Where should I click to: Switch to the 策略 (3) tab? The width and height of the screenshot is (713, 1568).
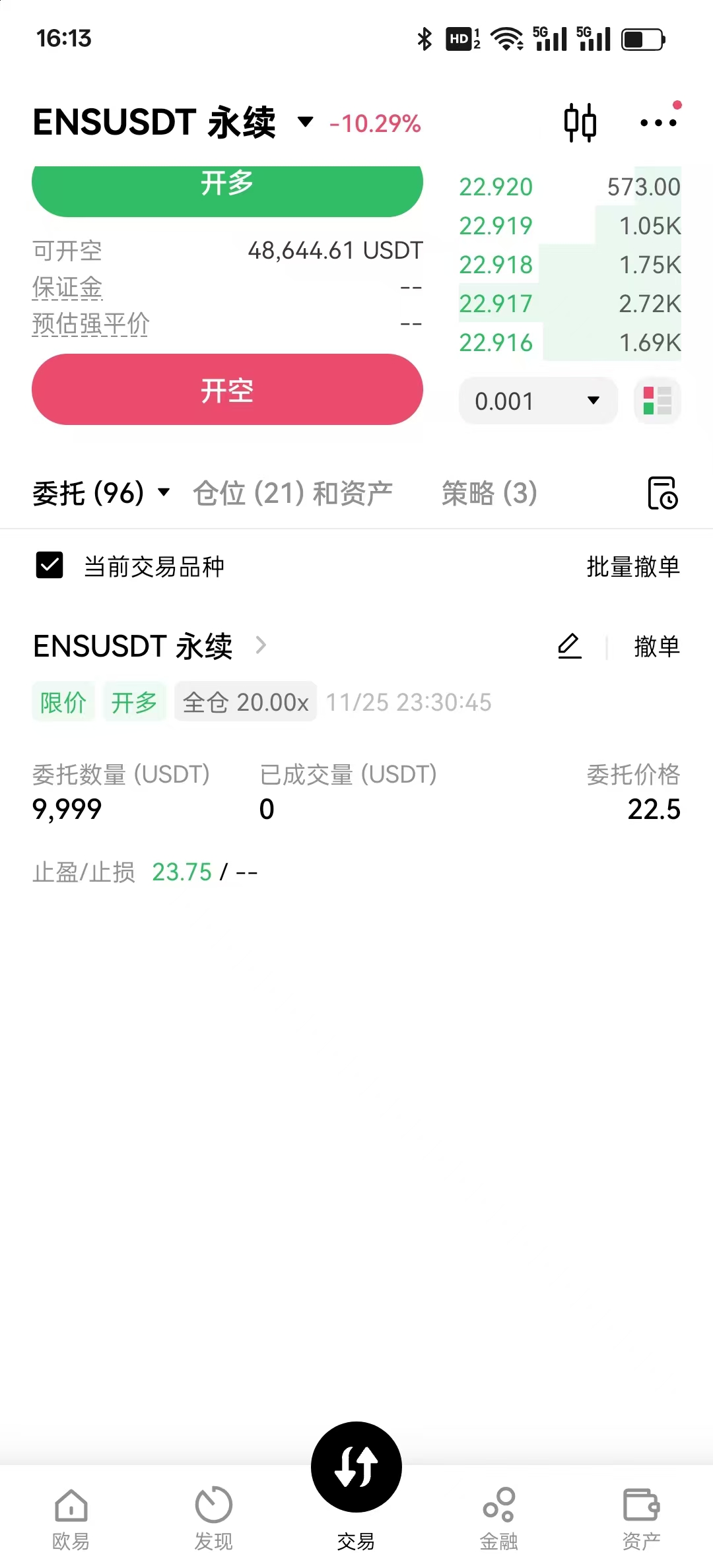[489, 493]
